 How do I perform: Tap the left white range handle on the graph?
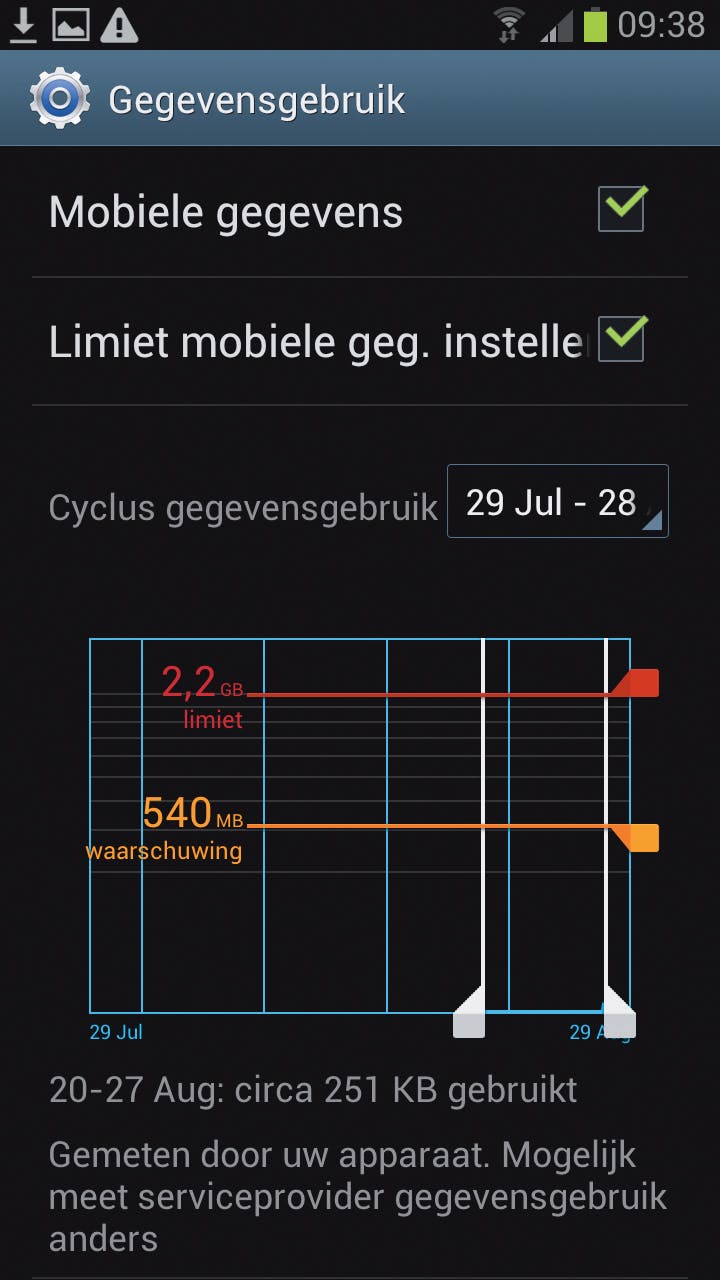pyautogui.click(x=469, y=1018)
